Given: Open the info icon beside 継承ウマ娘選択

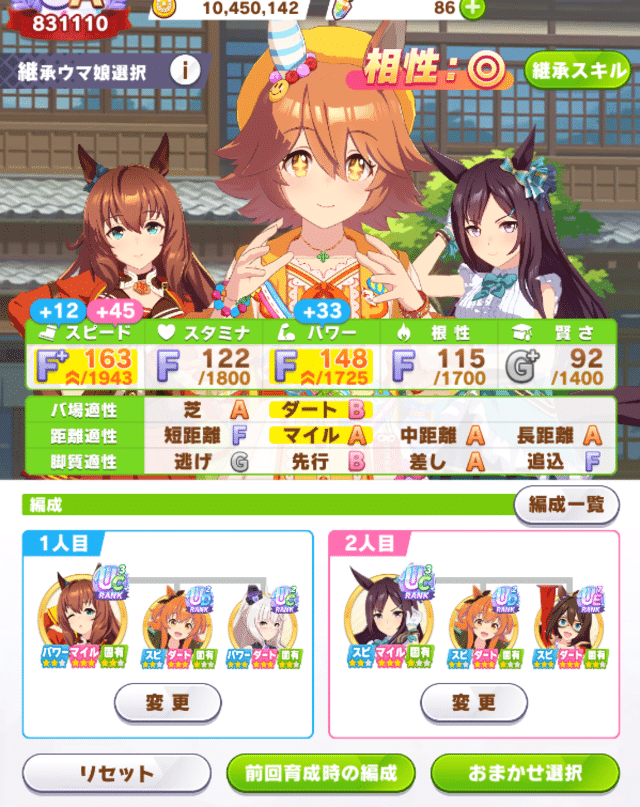Looking at the screenshot, I should coord(186,70).
